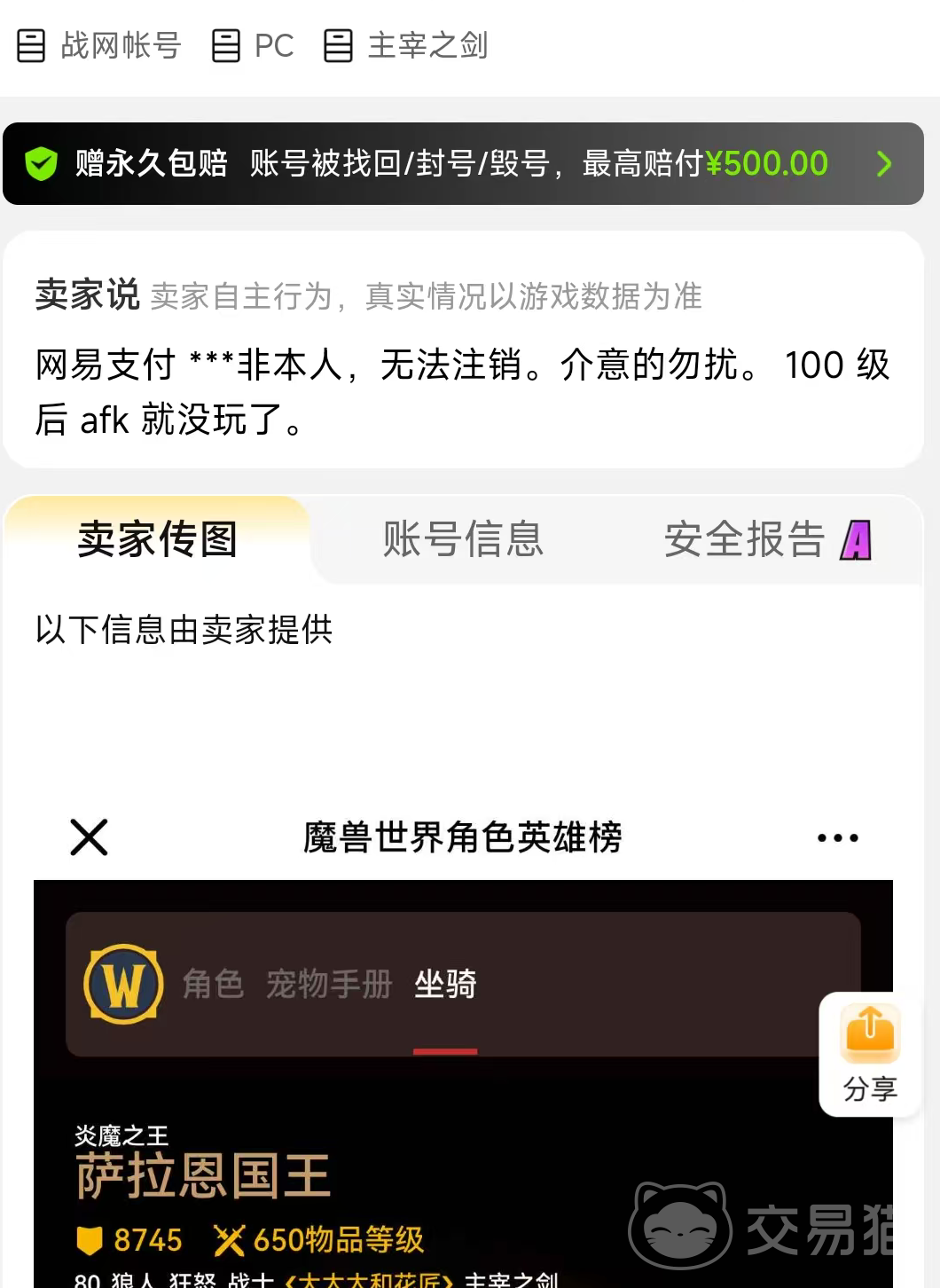This screenshot has height=1288, width=940.
Task: Switch to the 账号信息 tab
Action: pyautogui.click(x=462, y=539)
